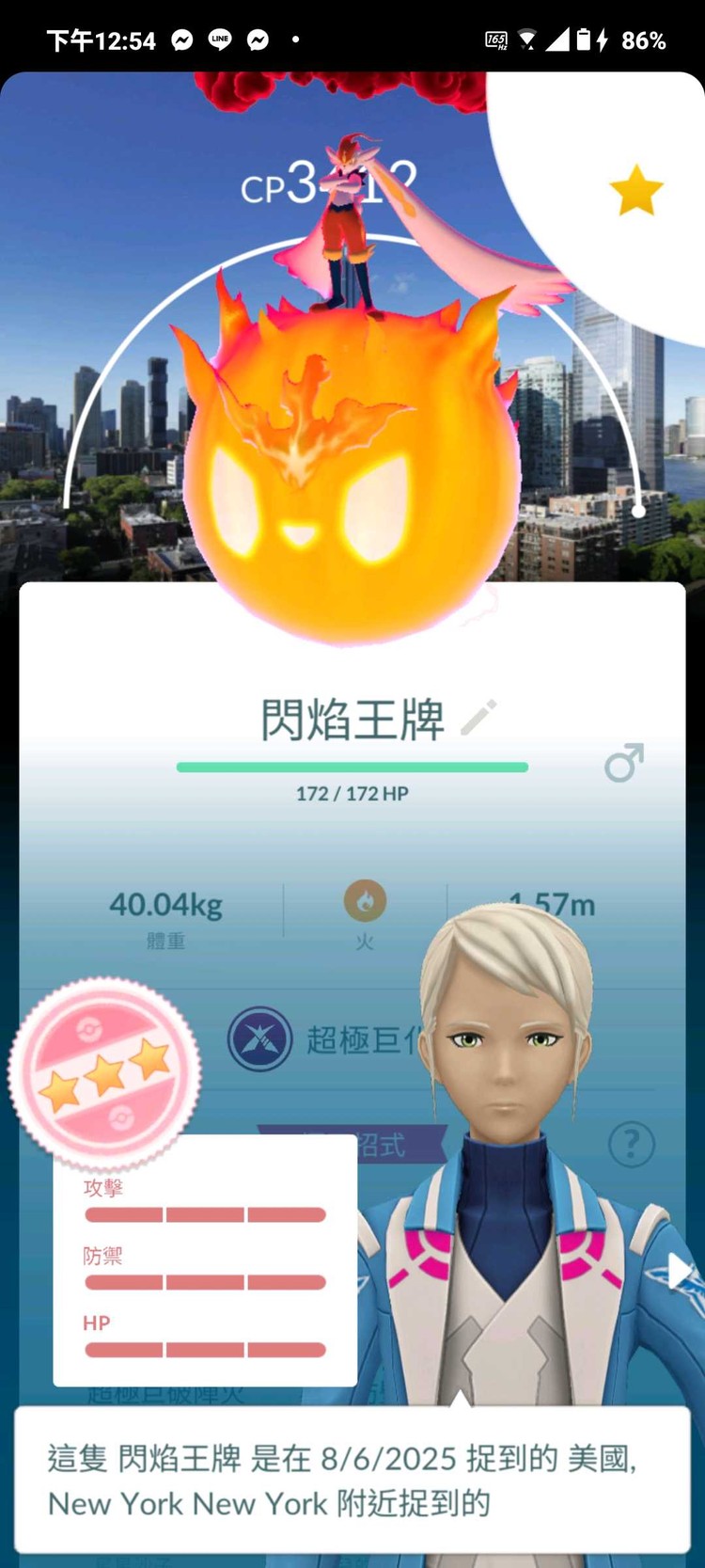Image resolution: width=705 pixels, height=1568 pixels.
Task: Open LINE from the status bar
Action: [x=219, y=40]
